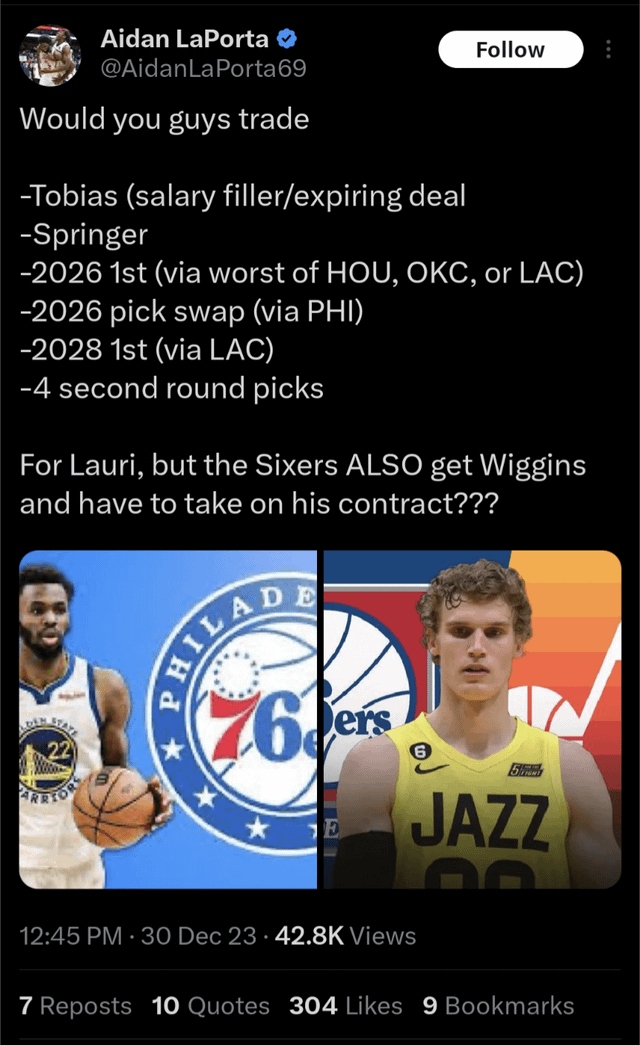The height and width of the screenshot is (1045, 640).
Task: Open the tweet overflow menu
Action: pyautogui.click(x=609, y=50)
